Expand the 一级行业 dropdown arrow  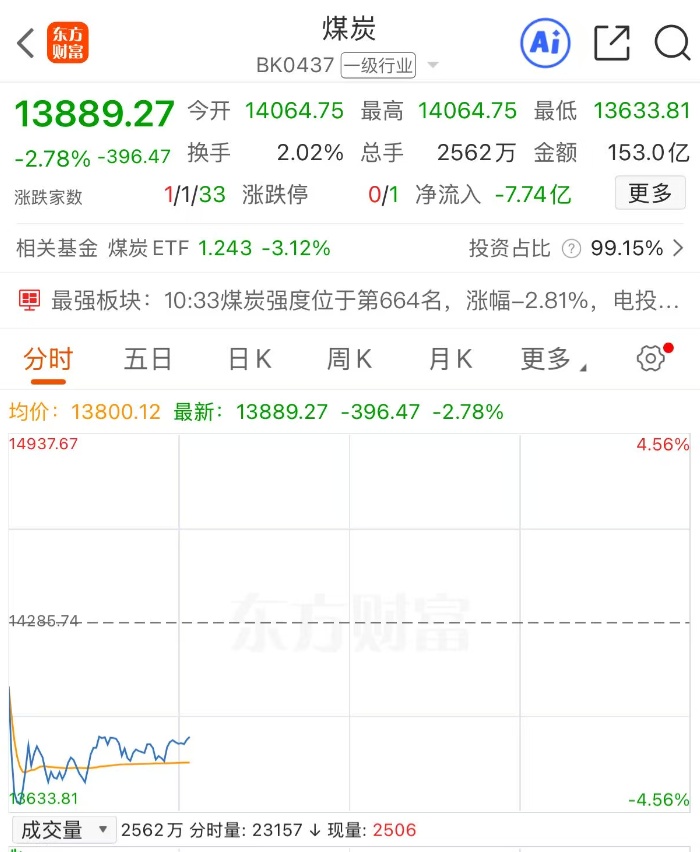(433, 66)
